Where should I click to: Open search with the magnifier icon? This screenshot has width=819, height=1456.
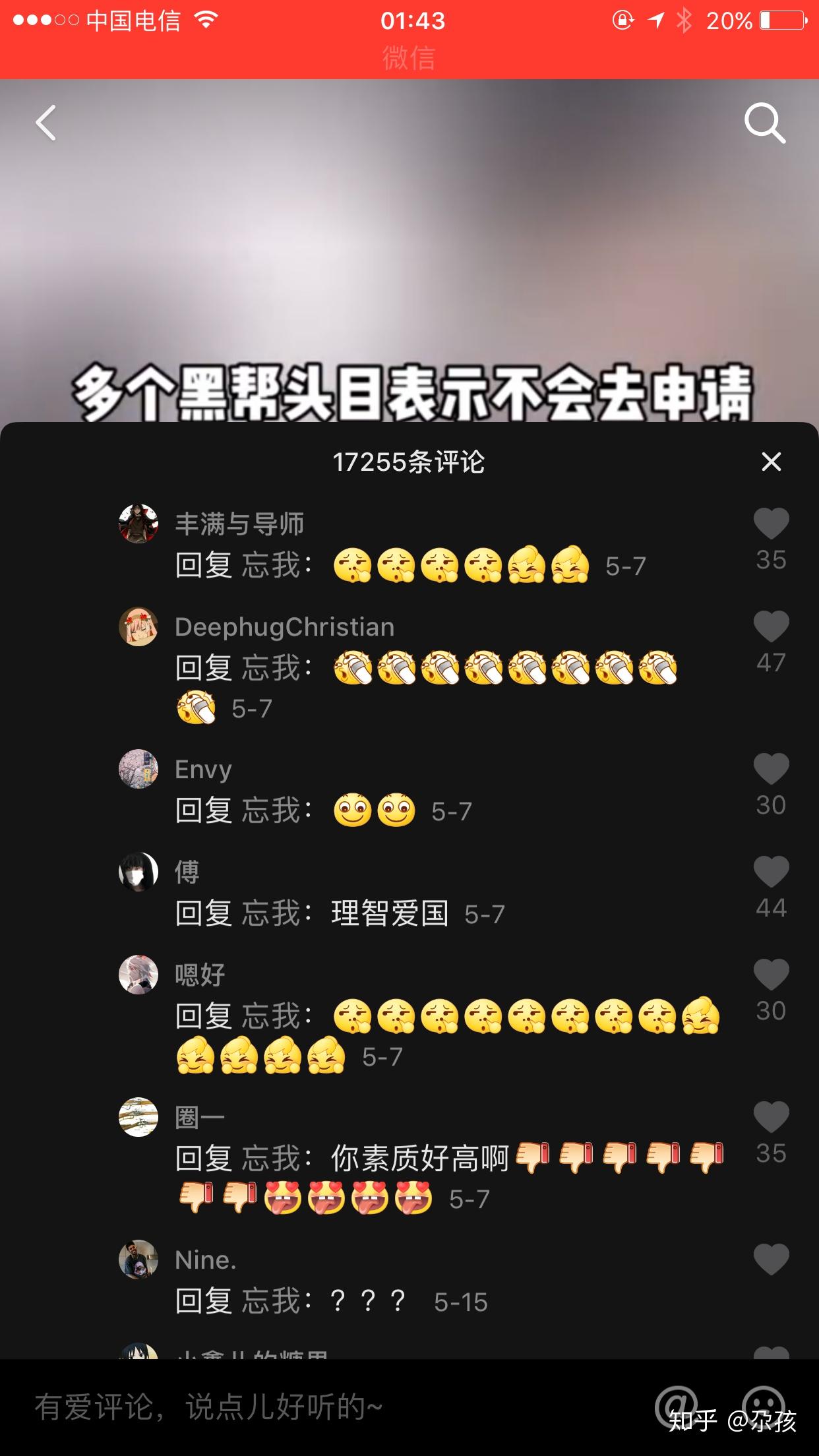[x=764, y=123]
